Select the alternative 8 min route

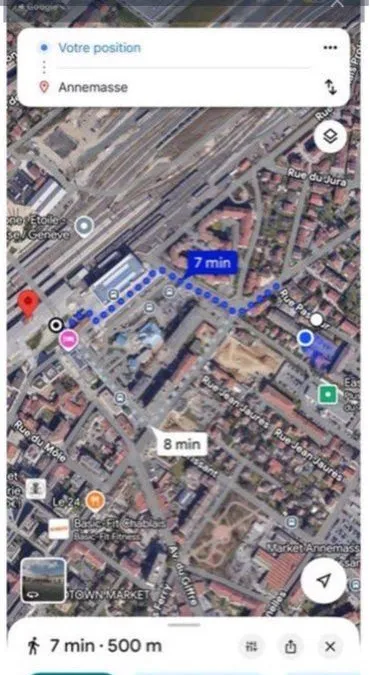(x=182, y=443)
